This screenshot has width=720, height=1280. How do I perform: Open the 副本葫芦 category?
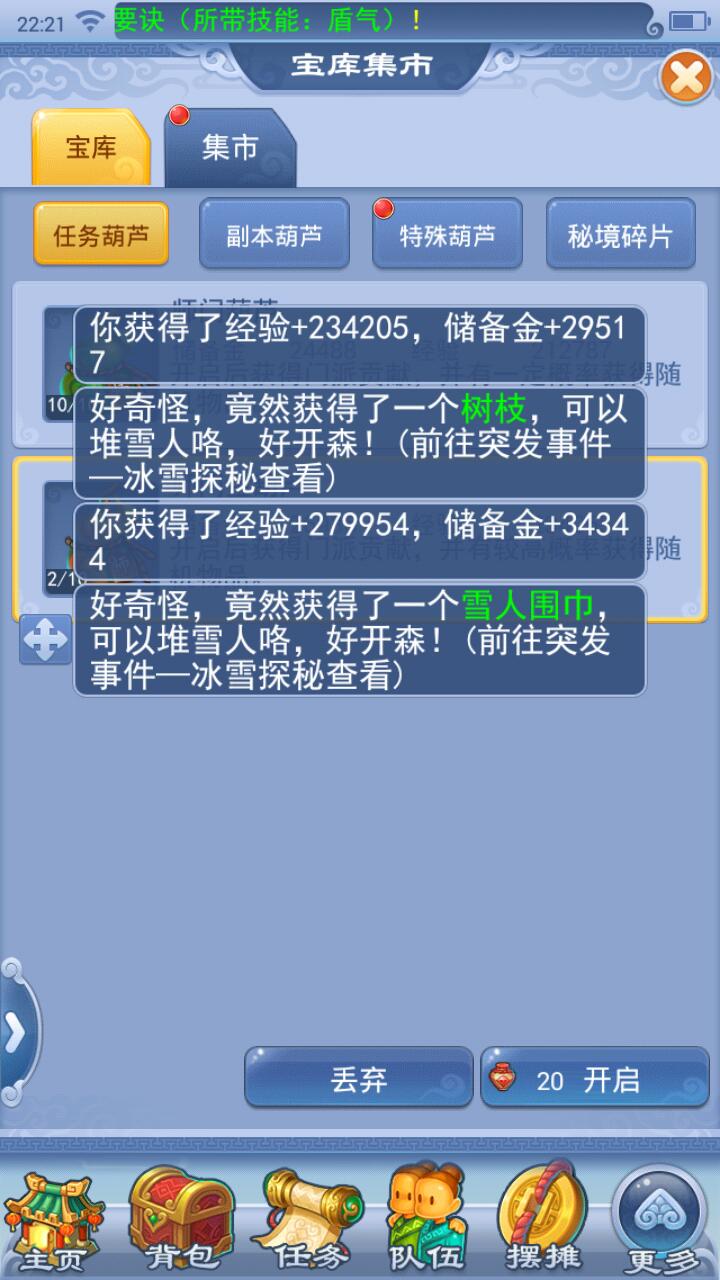(x=274, y=235)
